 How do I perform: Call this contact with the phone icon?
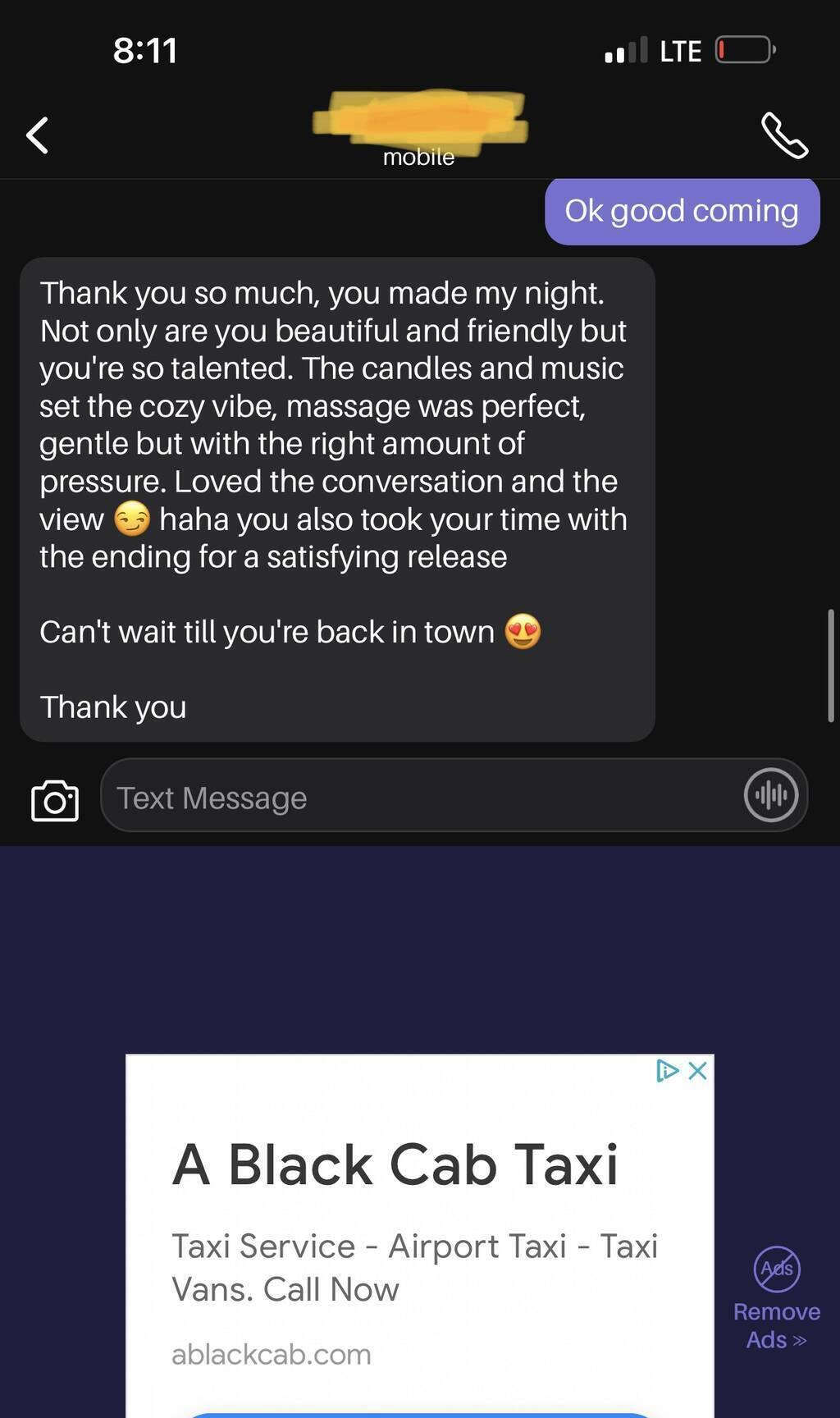click(784, 135)
